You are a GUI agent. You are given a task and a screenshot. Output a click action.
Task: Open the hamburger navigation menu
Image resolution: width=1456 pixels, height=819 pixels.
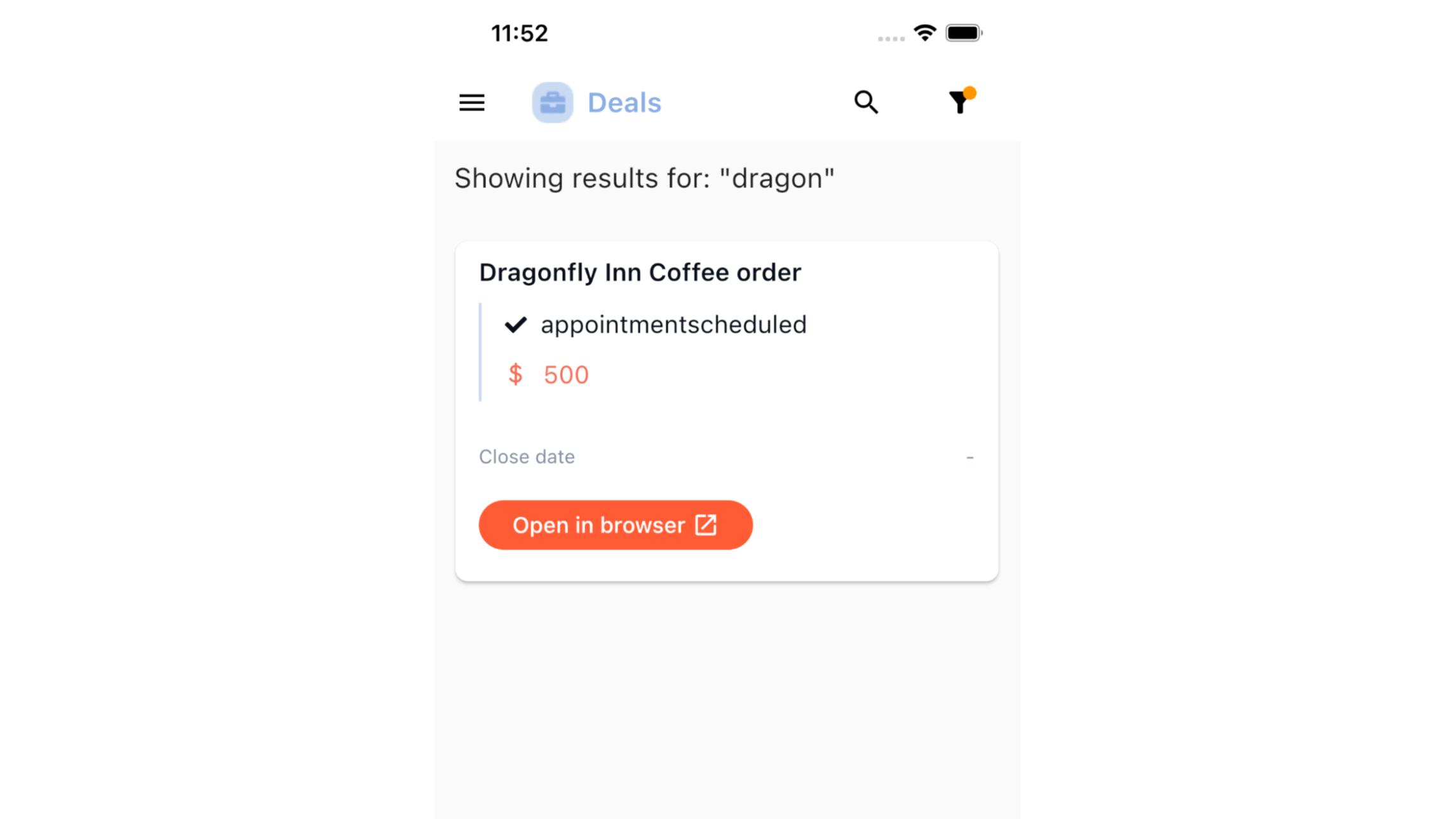pyautogui.click(x=471, y=102)
